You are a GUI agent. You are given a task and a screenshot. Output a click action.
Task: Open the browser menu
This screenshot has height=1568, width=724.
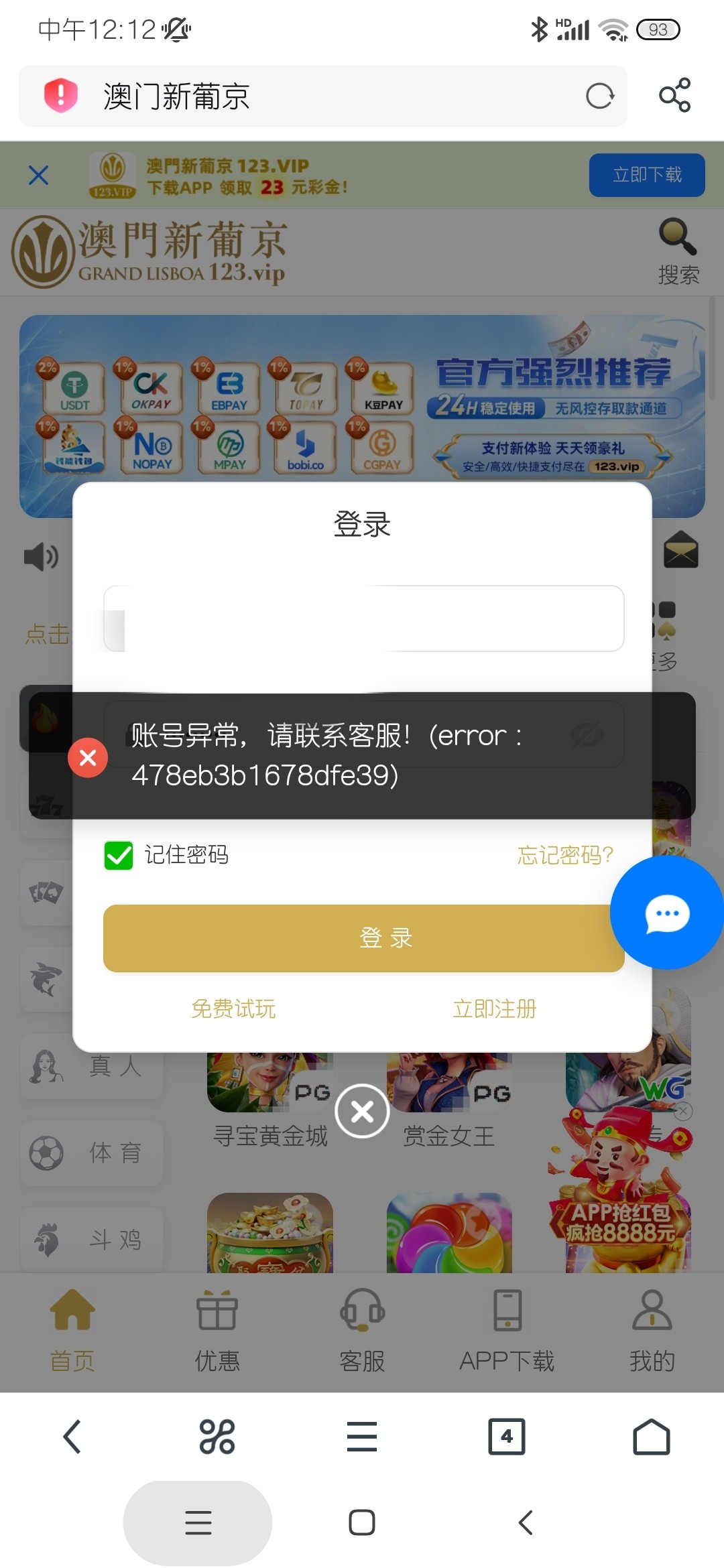[362, 1437]
